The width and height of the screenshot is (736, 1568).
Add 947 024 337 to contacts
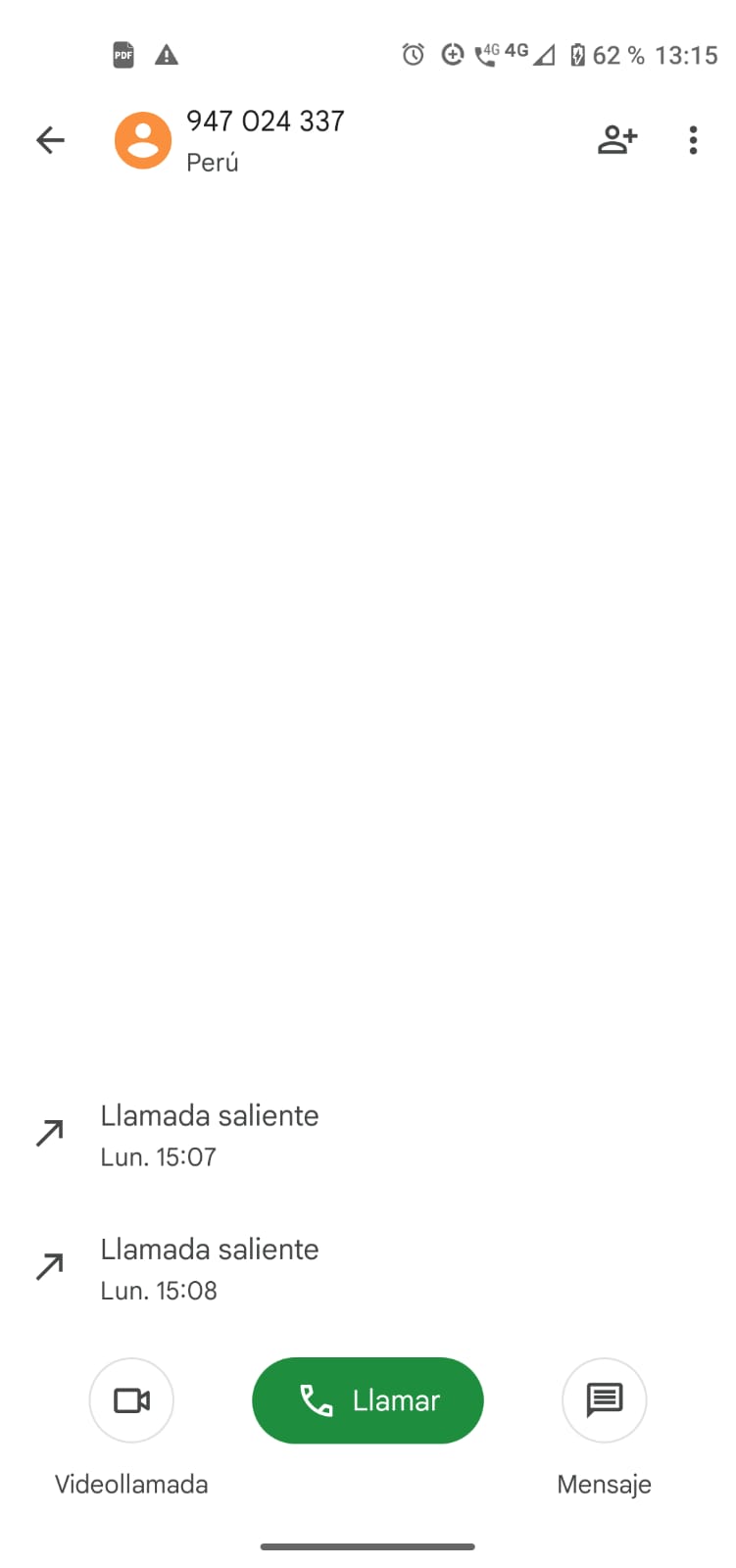pos(617,140)
